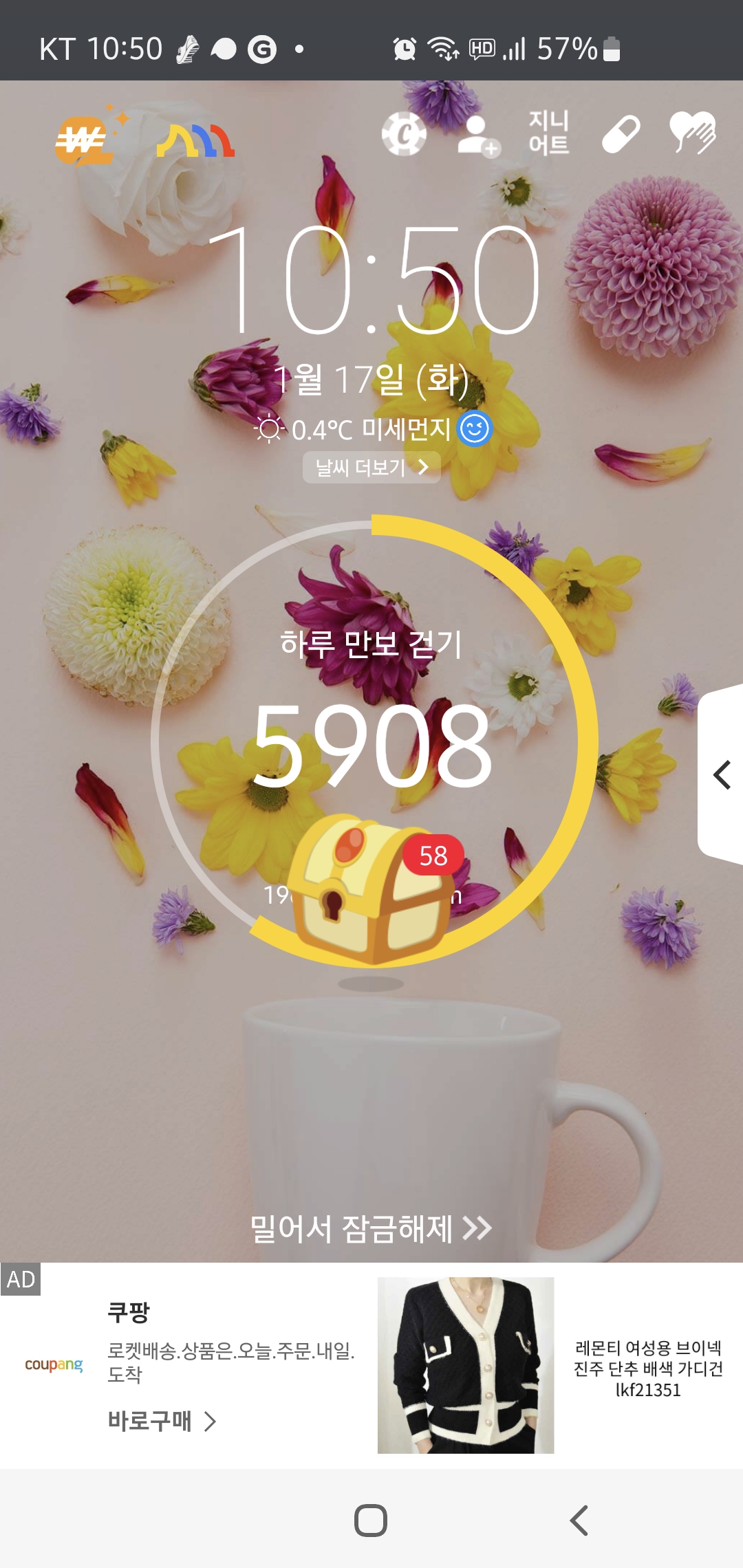743x1568 pixels.
Task: Tap 바로구매 in the Coupang ad
Action: coord(162,1421)
